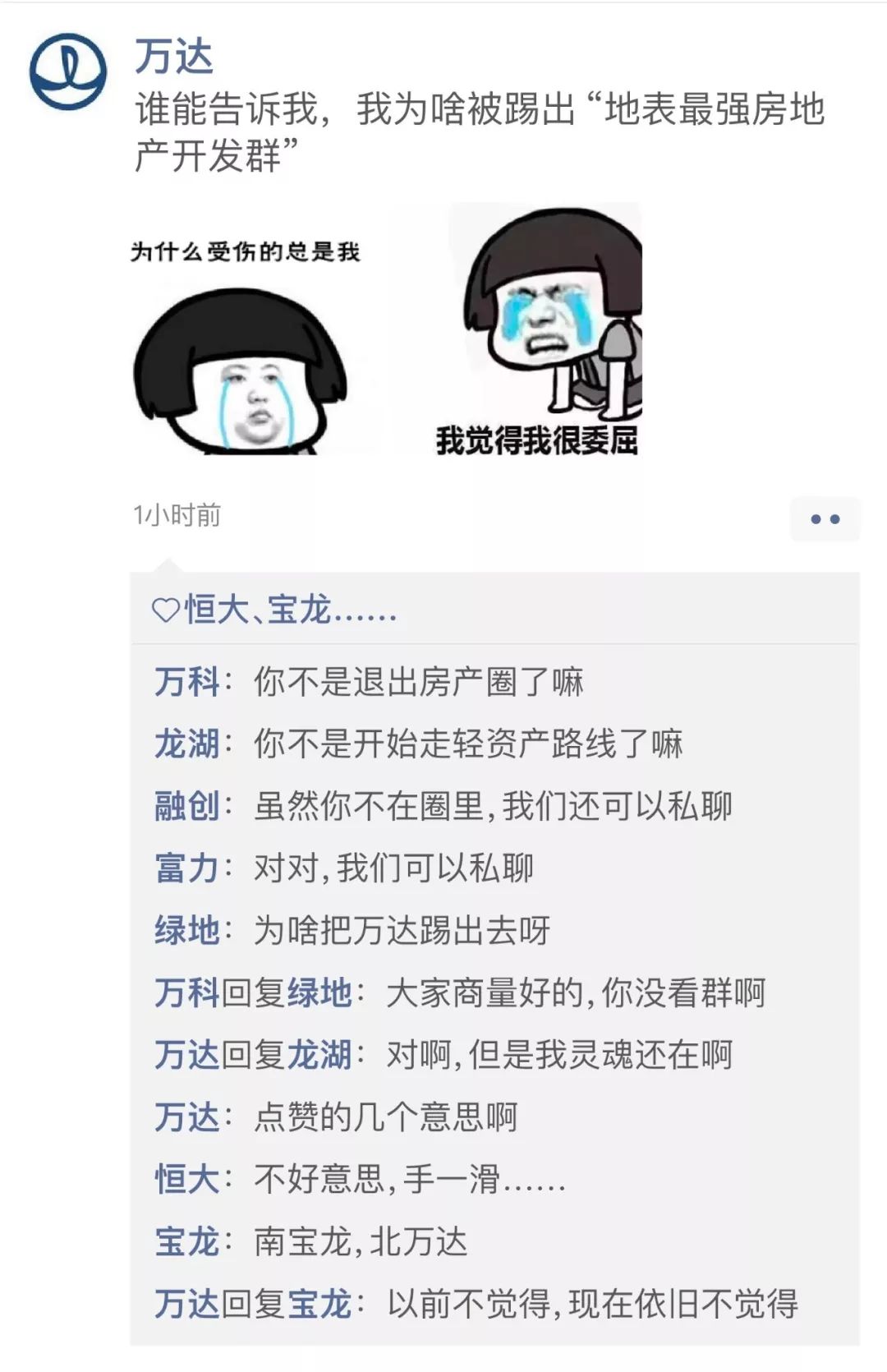Viewport: 887px width, 1372px height.
Task: Reply to 龙湖's comment about 轻资产路线
Action: pyautogui.click(x=468, y=744)
